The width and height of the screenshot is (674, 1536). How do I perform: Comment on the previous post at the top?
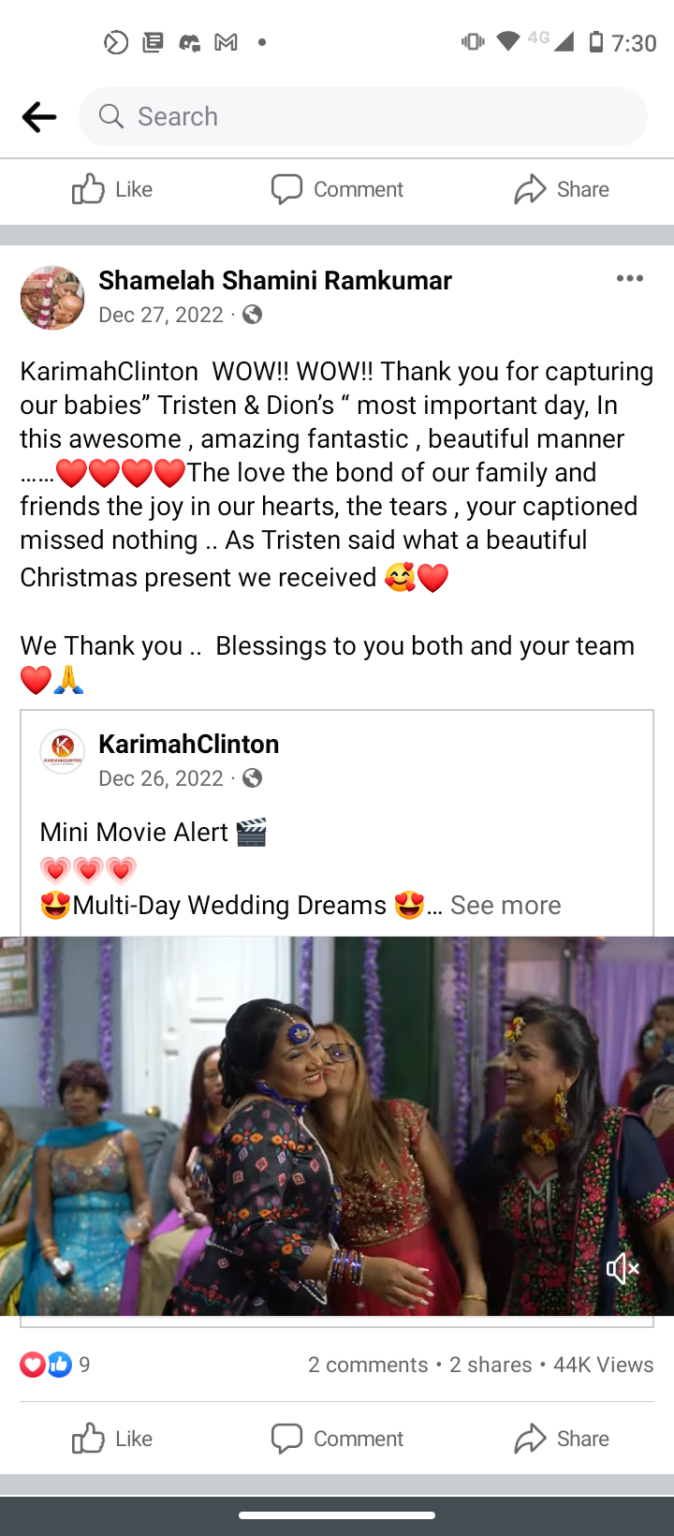tap(337, 189)
